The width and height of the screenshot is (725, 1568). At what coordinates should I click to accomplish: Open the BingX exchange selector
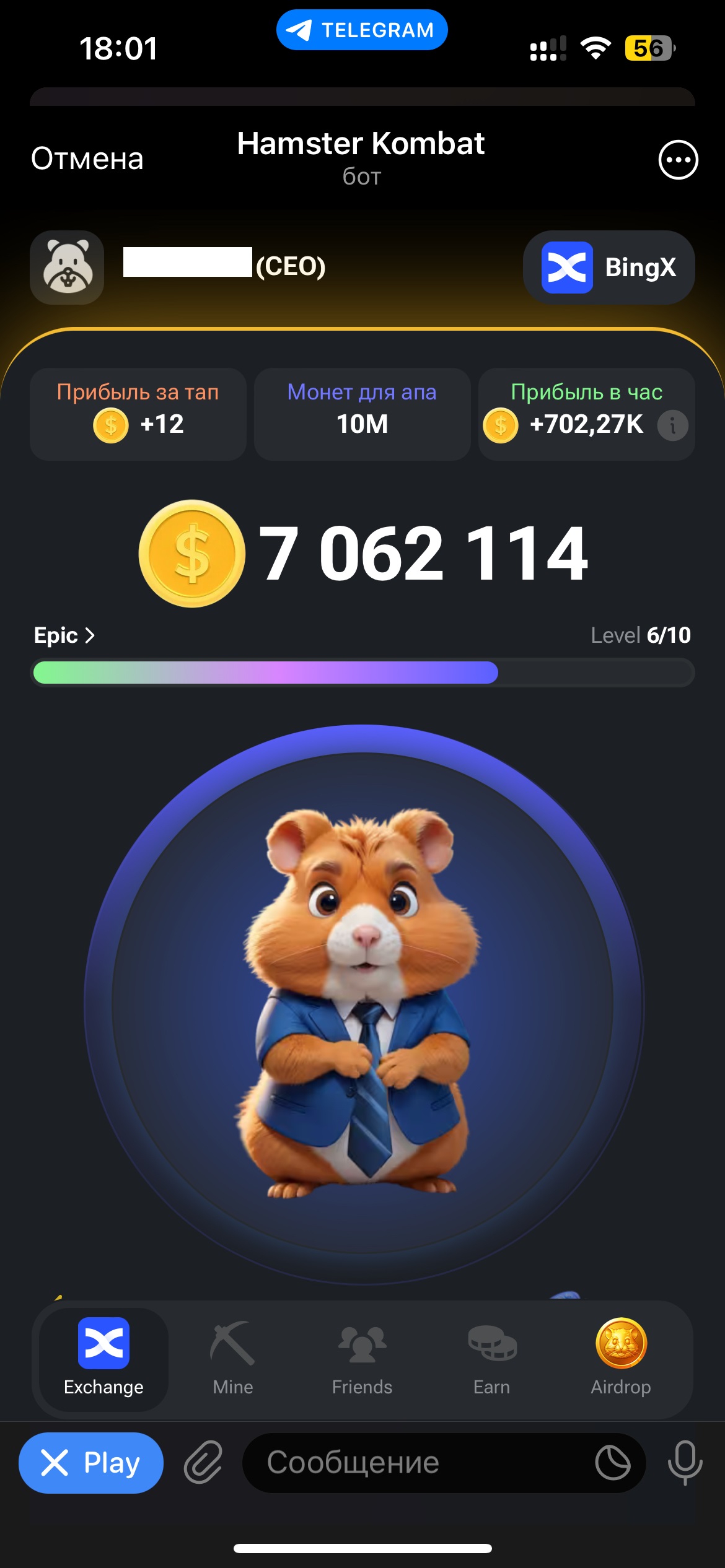pos(609,268)
